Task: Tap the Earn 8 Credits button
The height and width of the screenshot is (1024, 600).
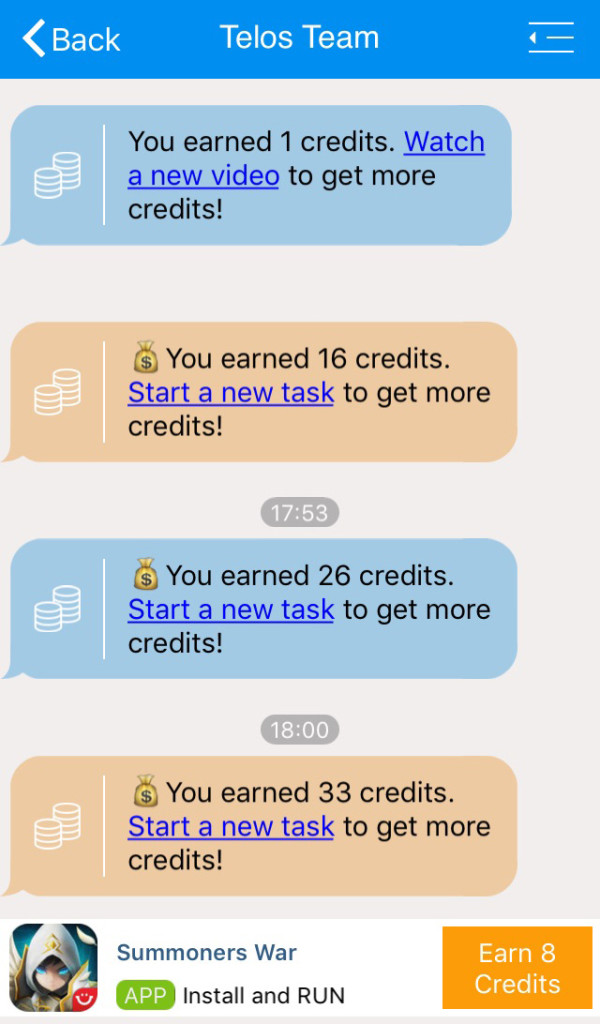Action: click(517, 968)
